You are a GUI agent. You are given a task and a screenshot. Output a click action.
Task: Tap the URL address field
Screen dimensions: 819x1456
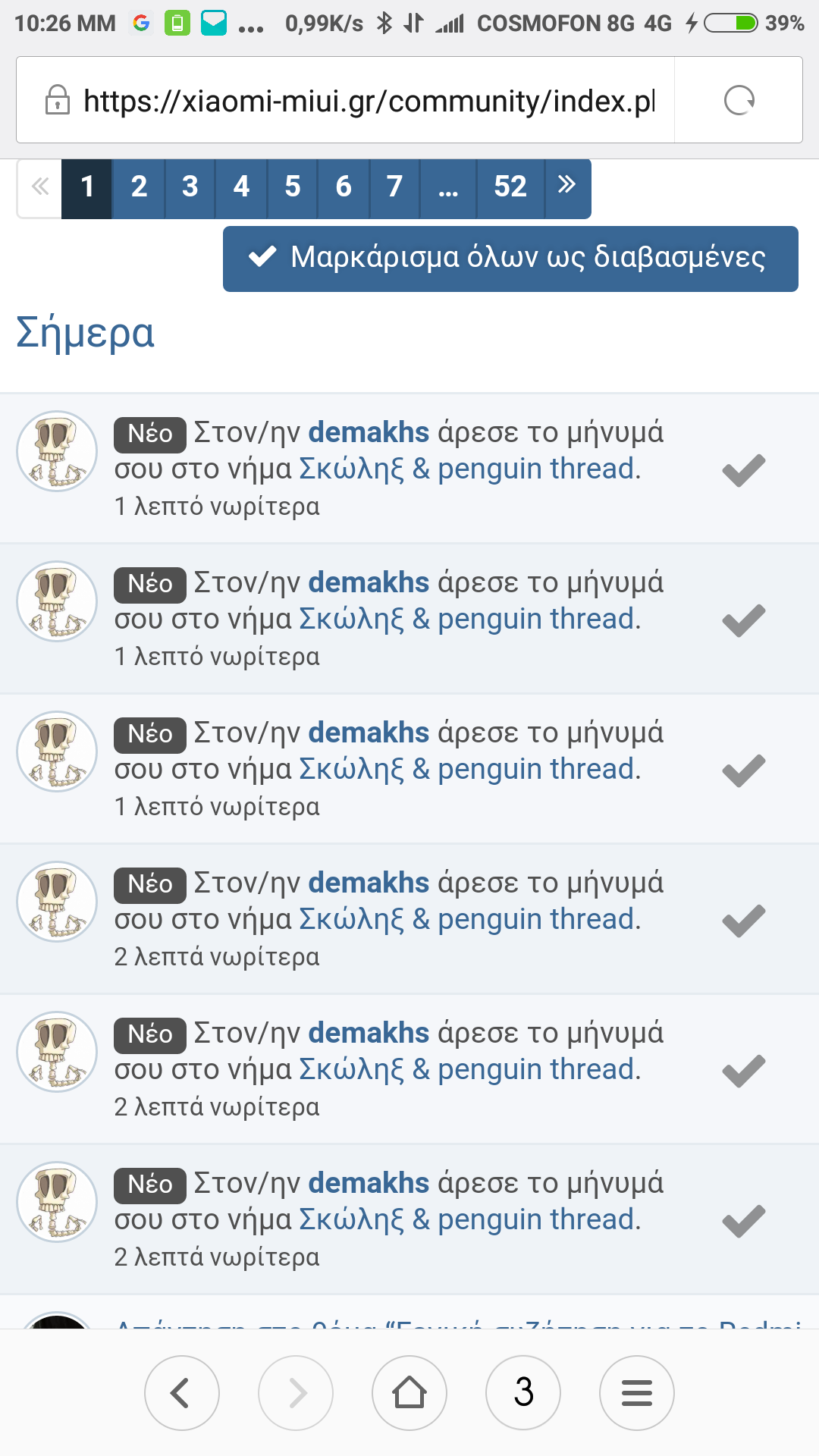point(369,100)
